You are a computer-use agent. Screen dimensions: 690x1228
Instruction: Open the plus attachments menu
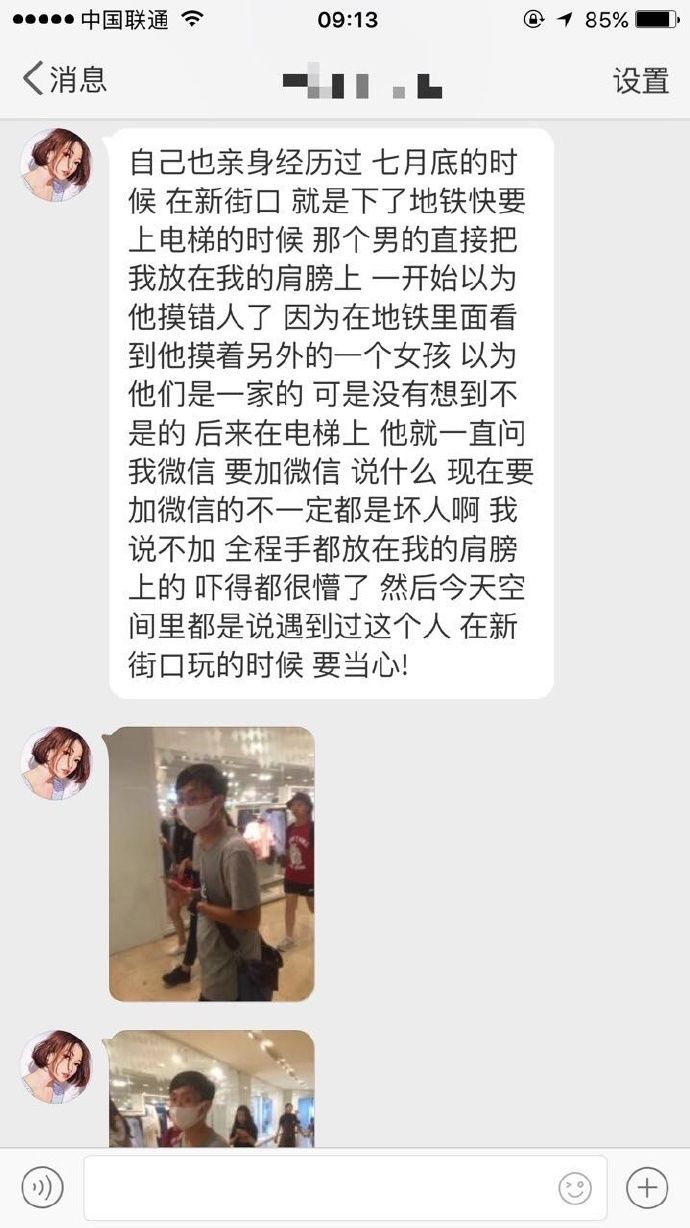[x=647, y=1187]
